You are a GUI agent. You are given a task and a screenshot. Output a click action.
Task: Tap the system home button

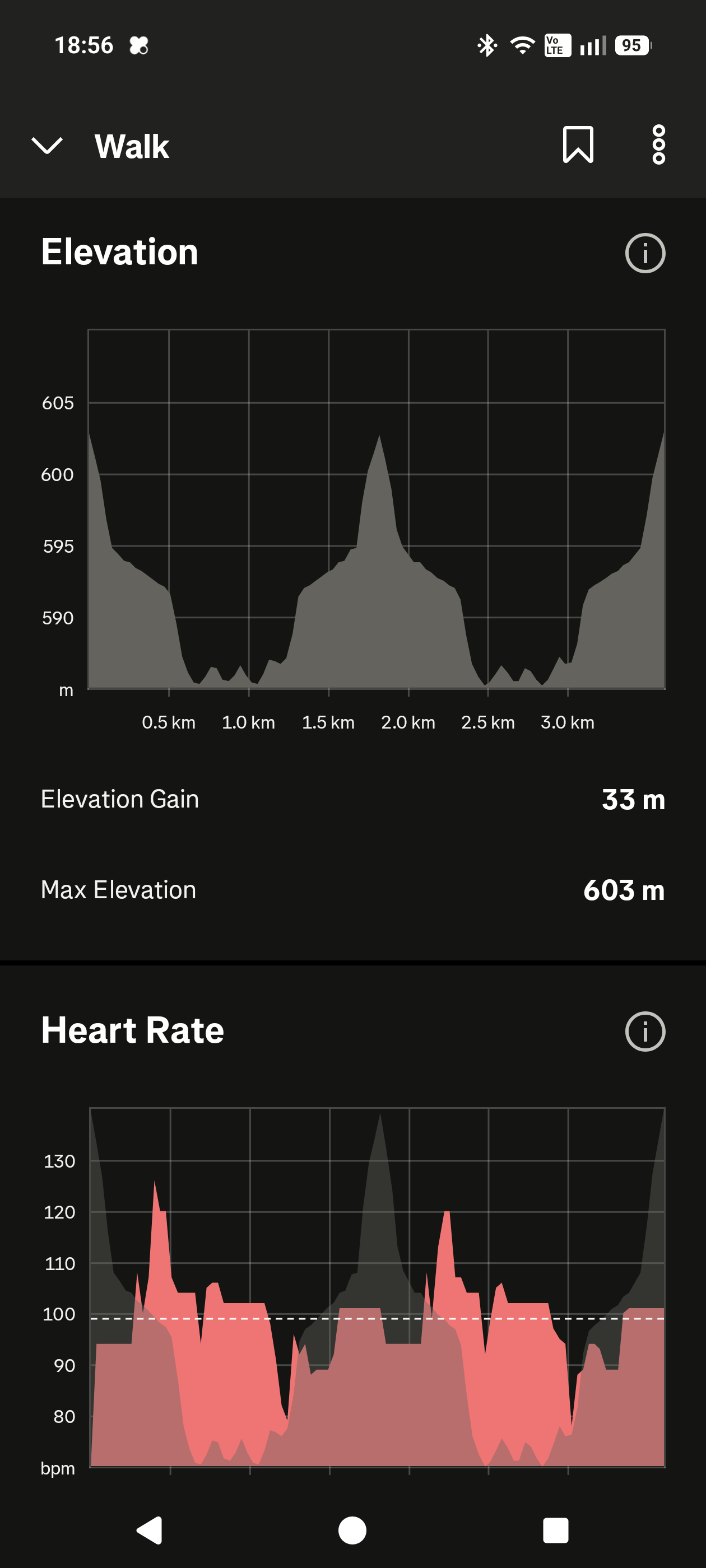[352, 1530]
